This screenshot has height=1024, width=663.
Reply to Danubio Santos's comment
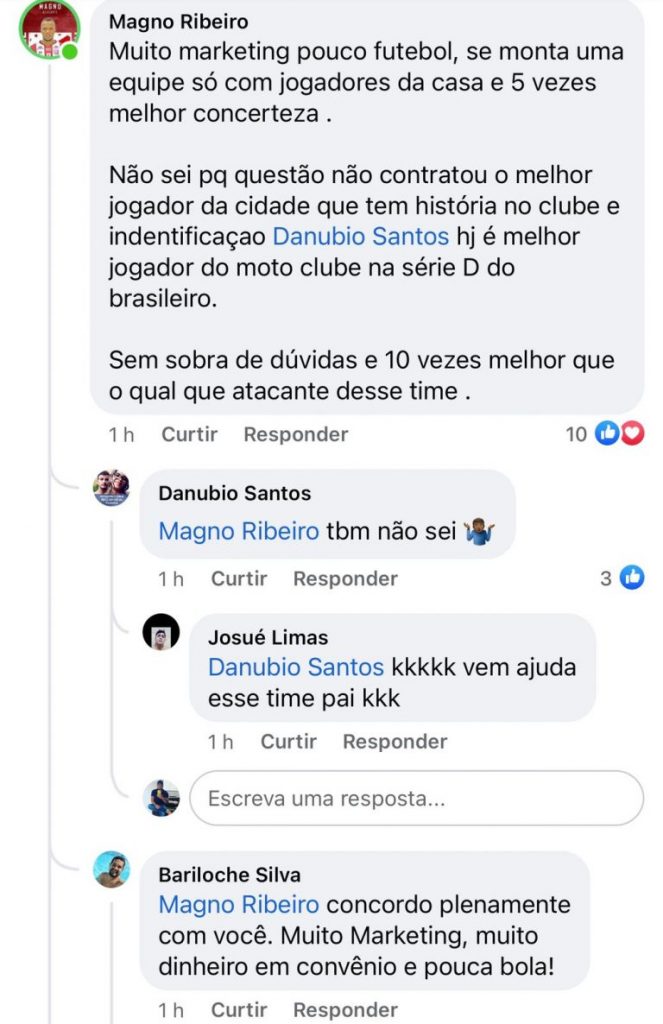click(x=345, y=578)
